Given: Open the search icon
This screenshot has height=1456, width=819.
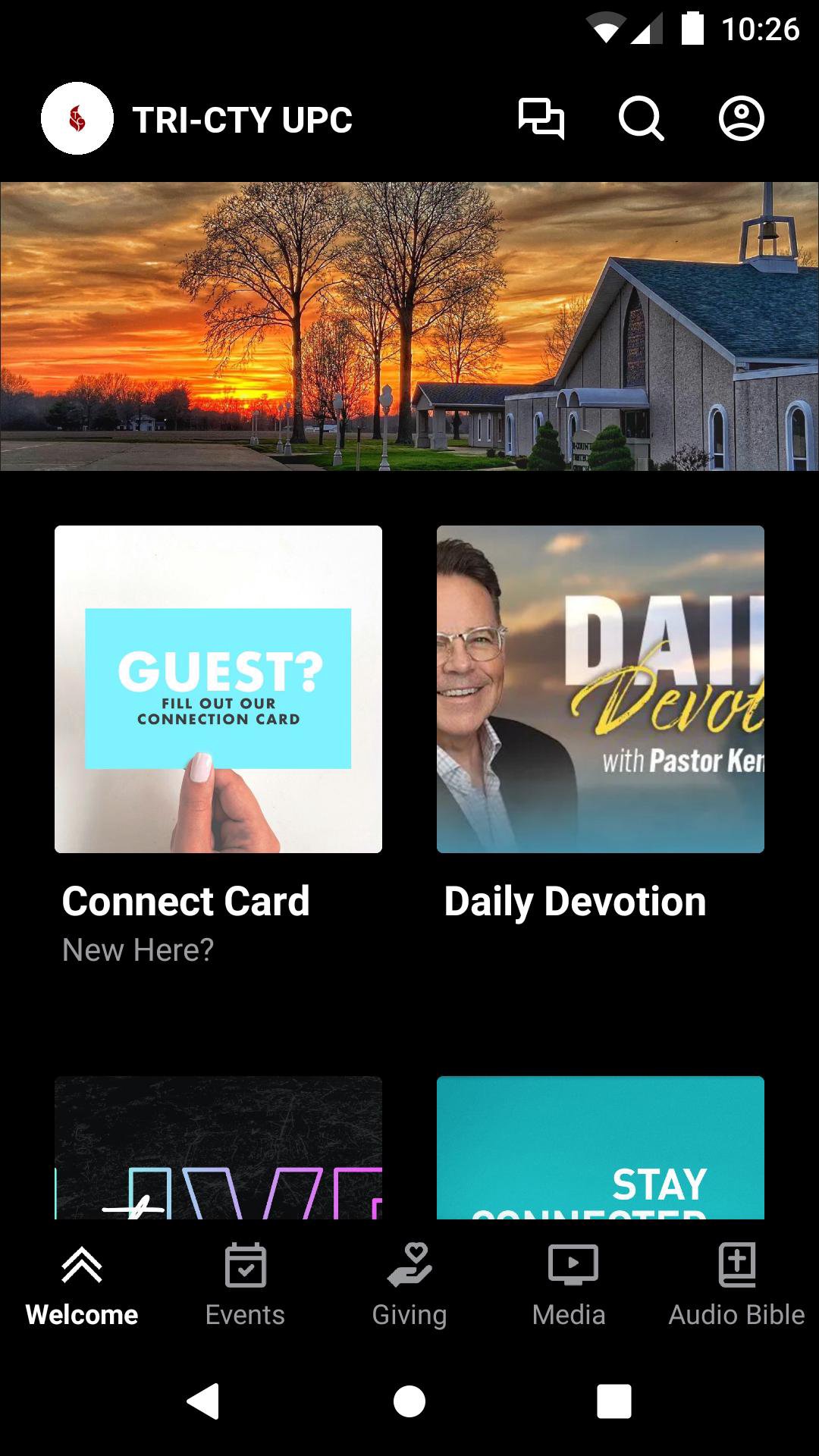Looking at the screenshot, I should [641, 119].
